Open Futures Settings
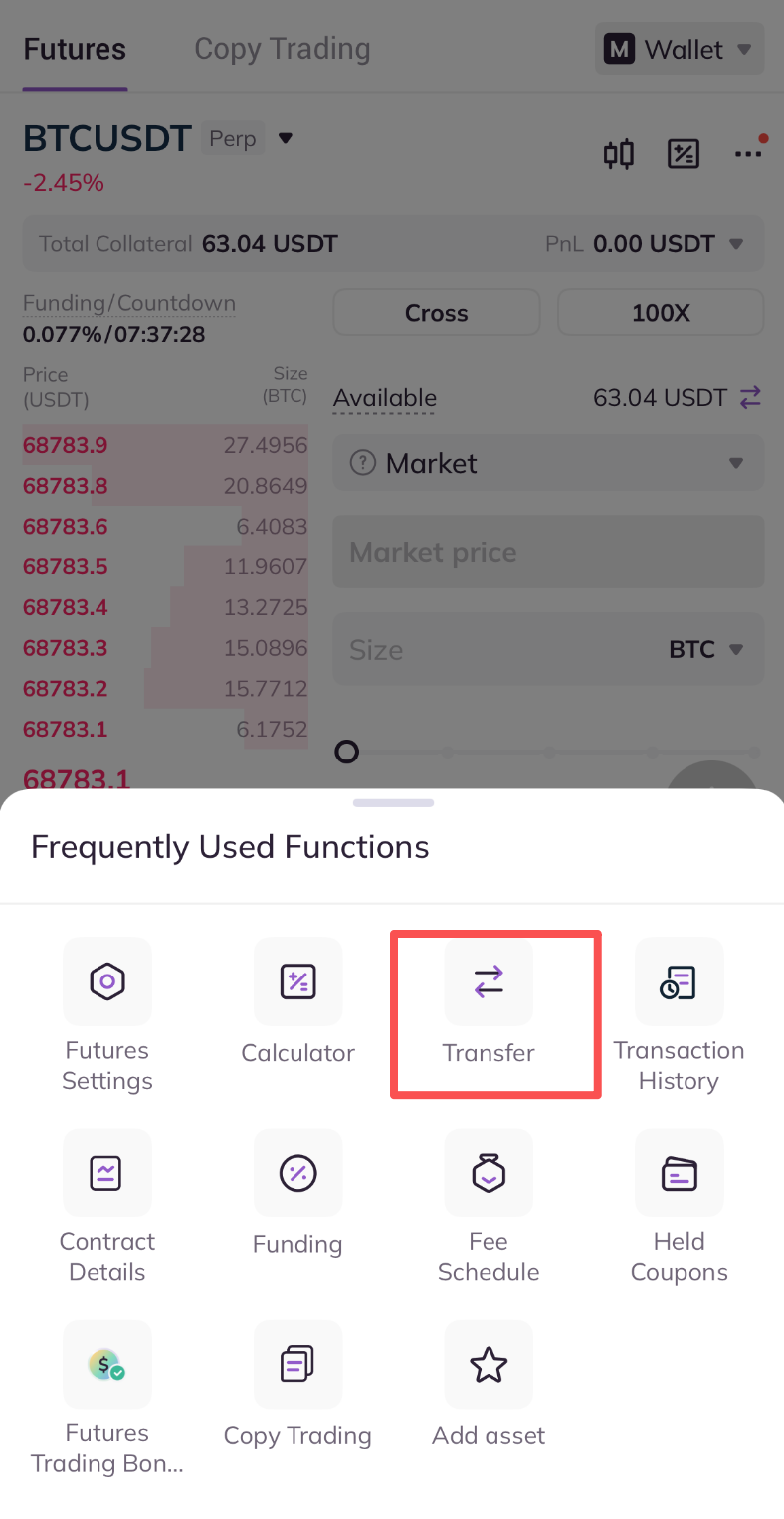 [107, 982]
